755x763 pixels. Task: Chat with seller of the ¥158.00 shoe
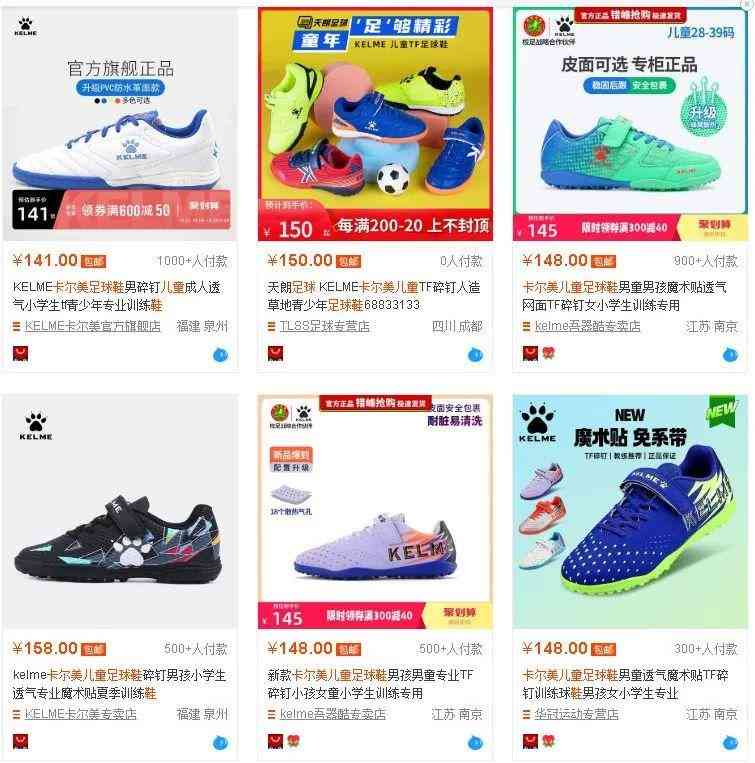(220, 741)
